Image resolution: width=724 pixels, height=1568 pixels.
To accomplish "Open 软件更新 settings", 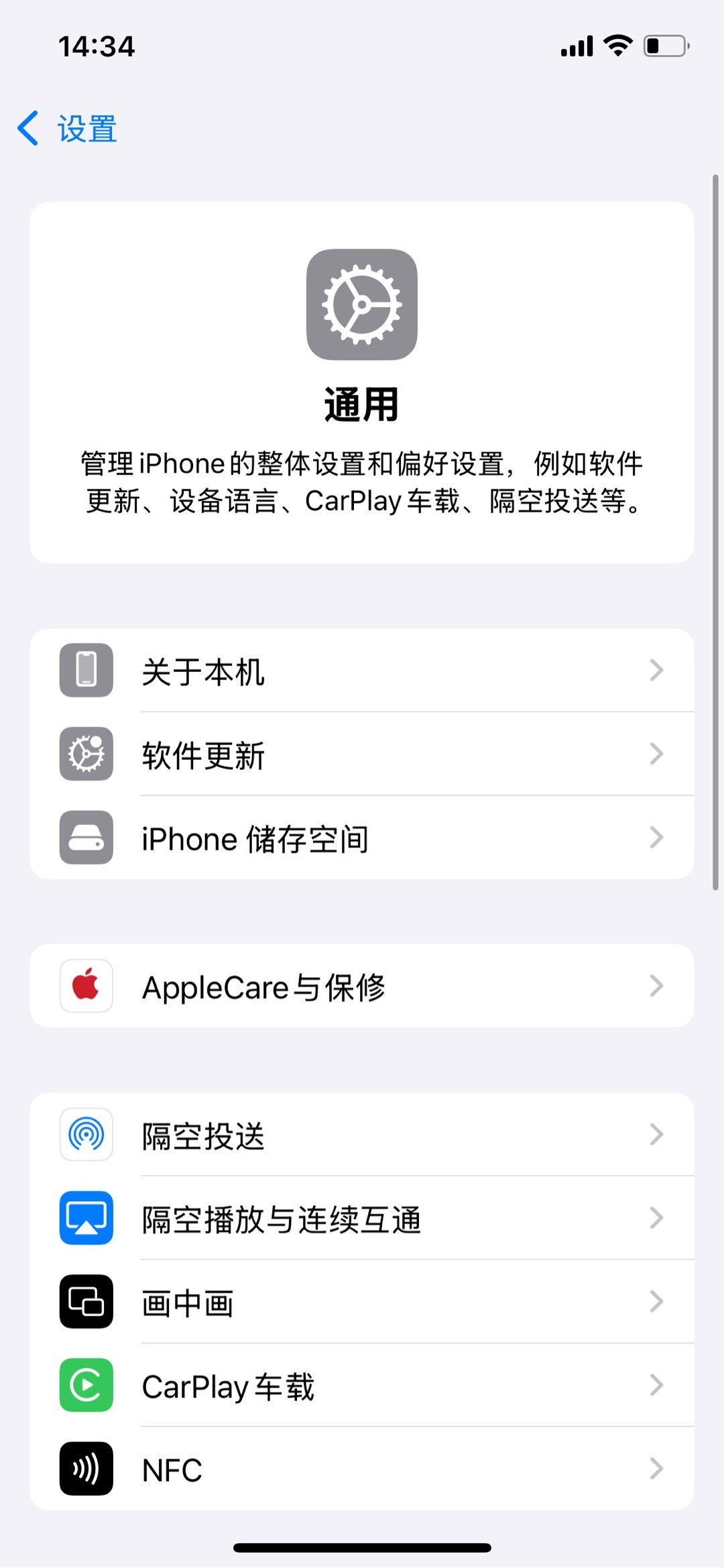I will coord(362,754).
